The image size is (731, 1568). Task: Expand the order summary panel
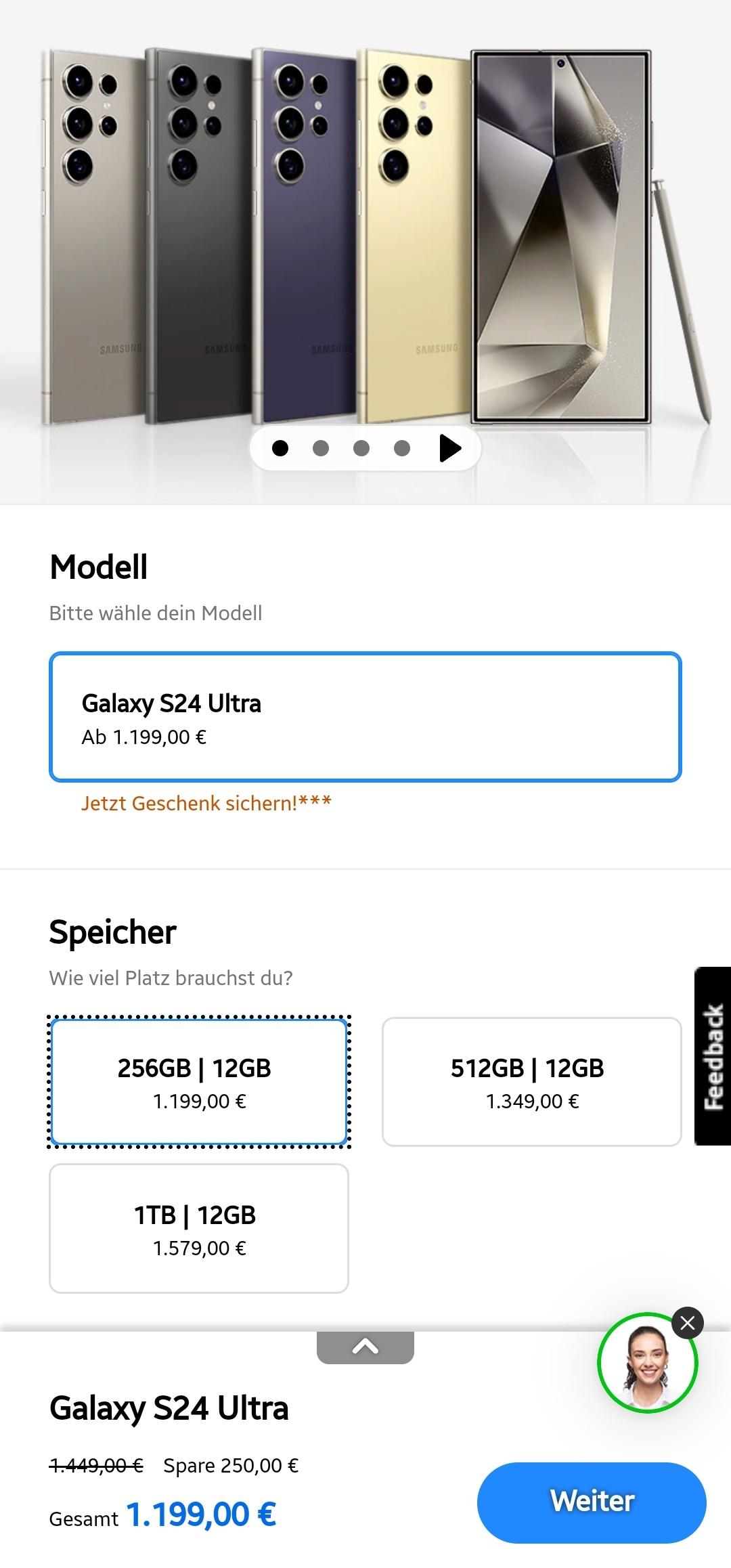(x=365, y=1347)
